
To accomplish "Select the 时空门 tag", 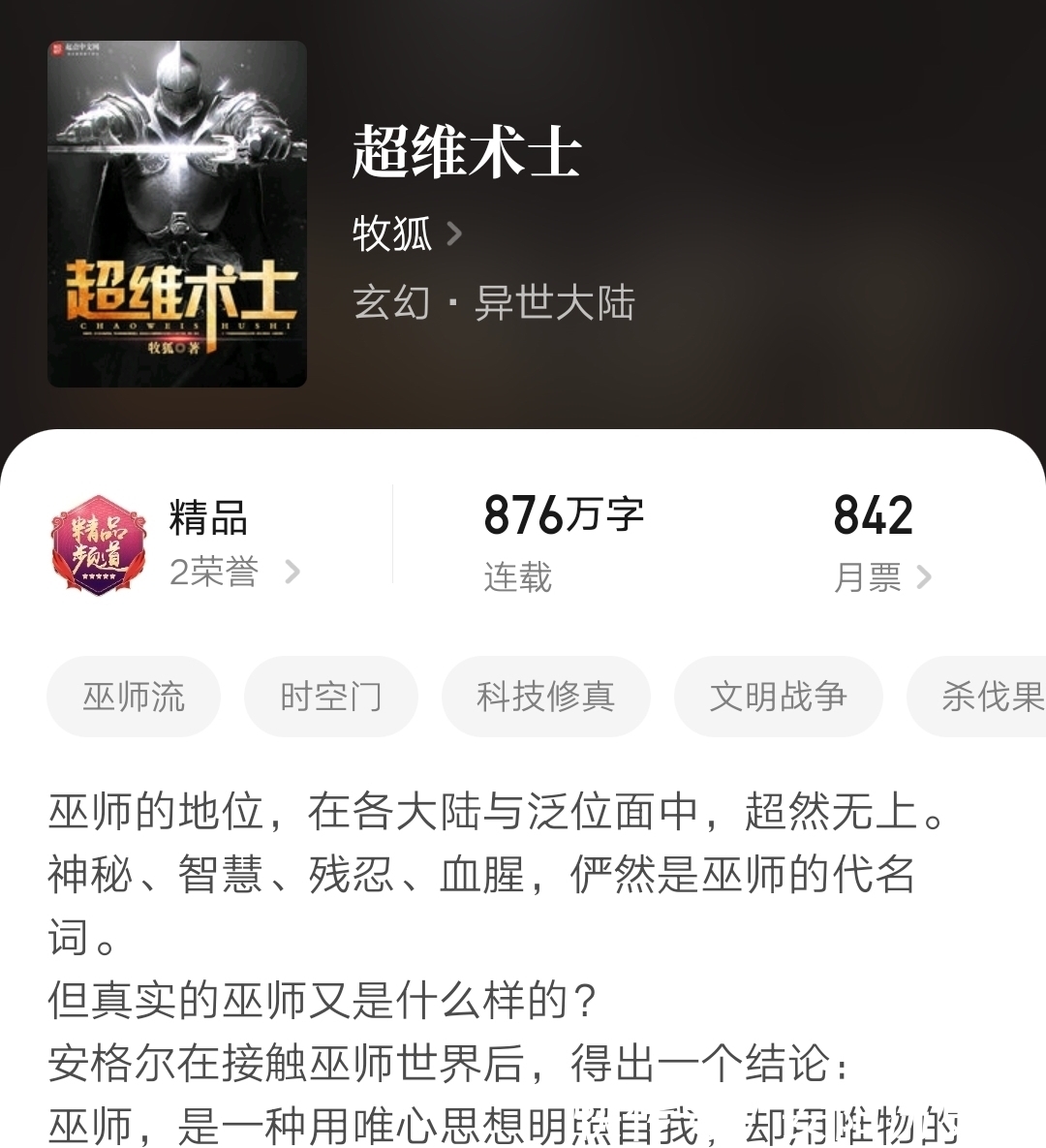I will coord(330,696).
